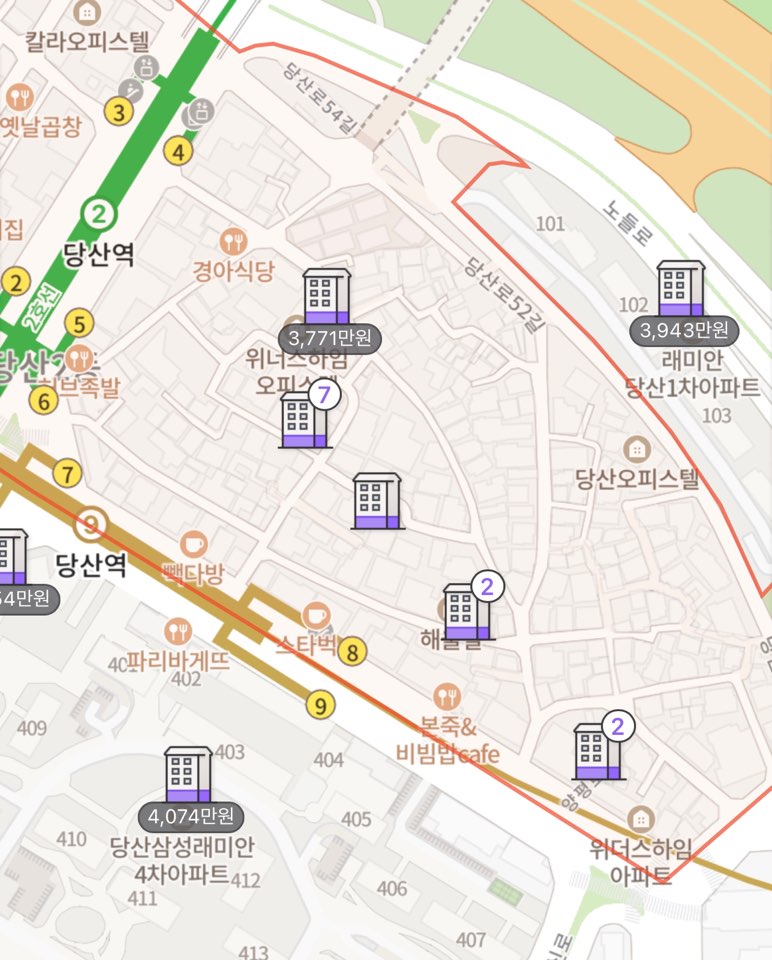Image resolution: width=772 pixels, height=960 pixels.
Task: Select exit 4 circle along the green line
Action: click(178, 151)
